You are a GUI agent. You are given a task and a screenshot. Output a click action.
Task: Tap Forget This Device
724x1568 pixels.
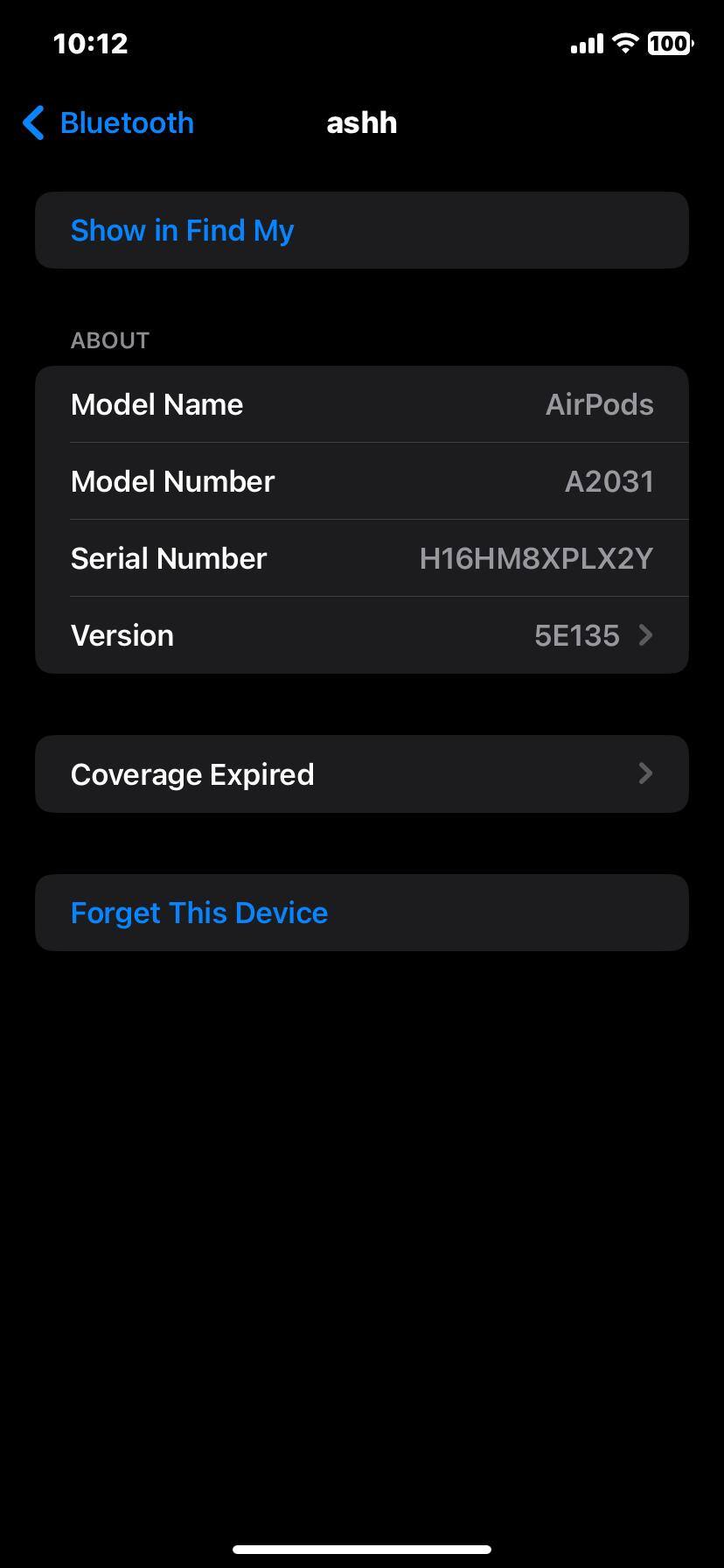click(x=199, y=913)
